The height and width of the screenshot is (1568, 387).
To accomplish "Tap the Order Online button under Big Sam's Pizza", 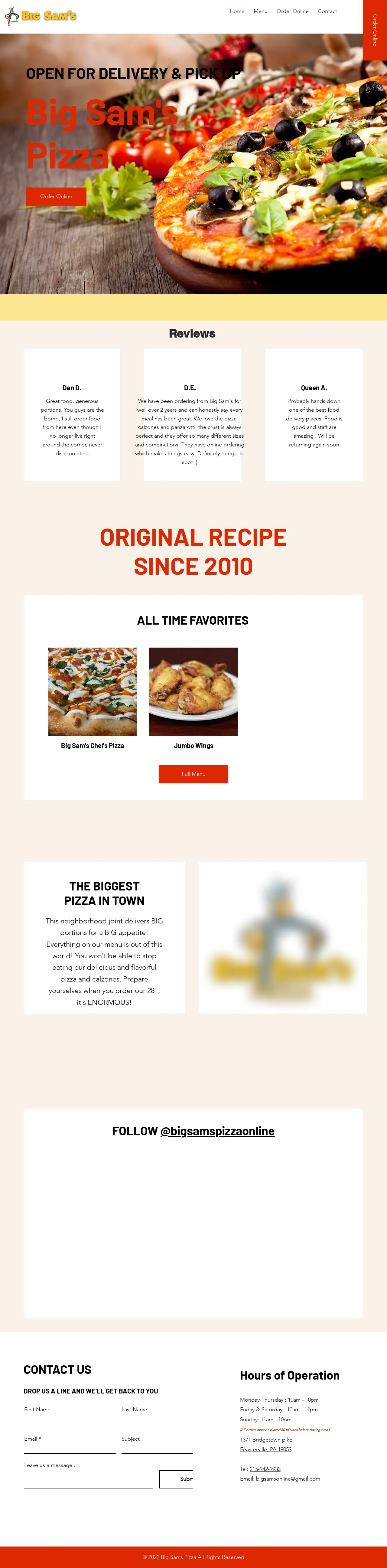I will point(56,196).
